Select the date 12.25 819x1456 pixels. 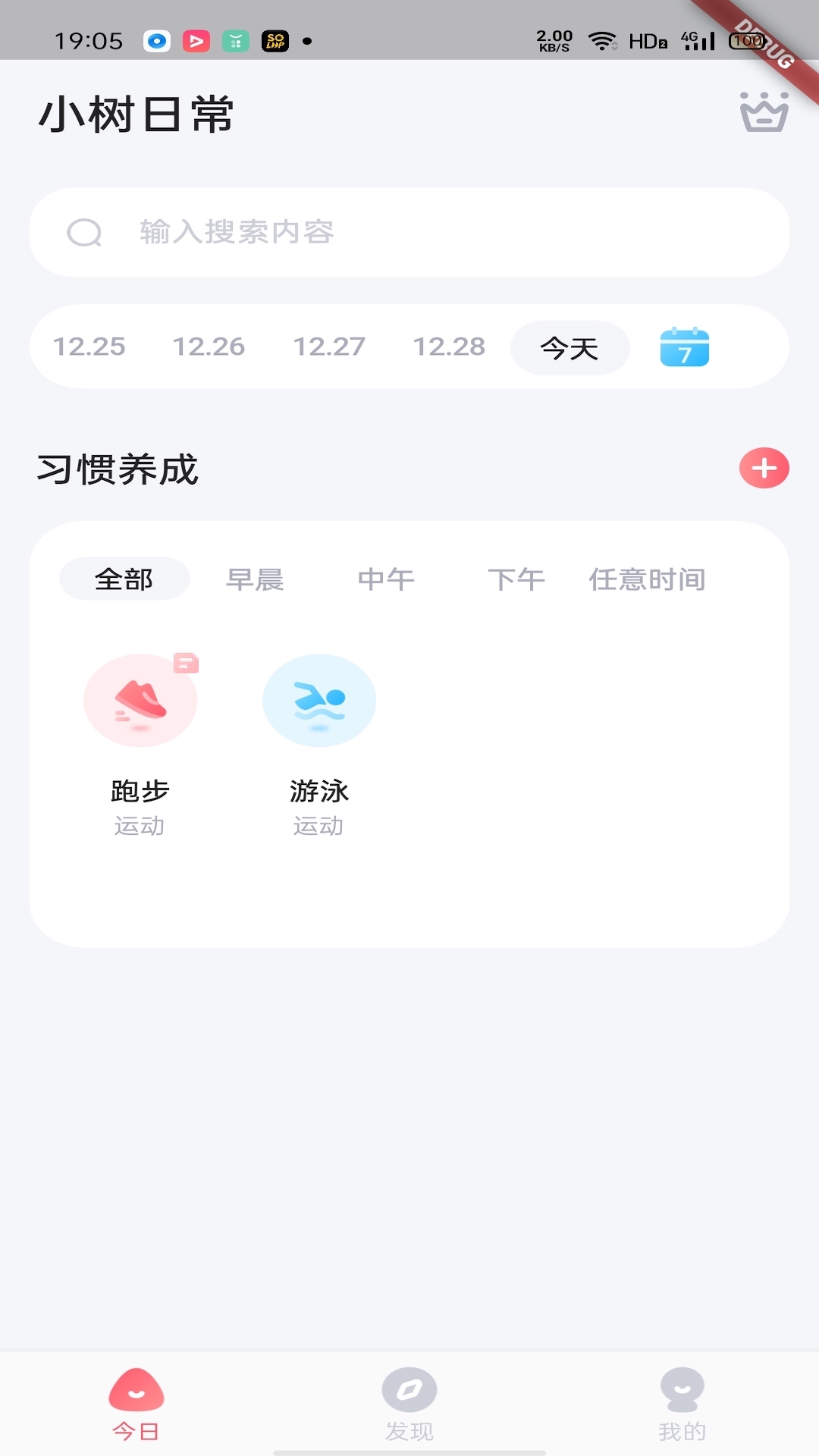tap(89, 347)
